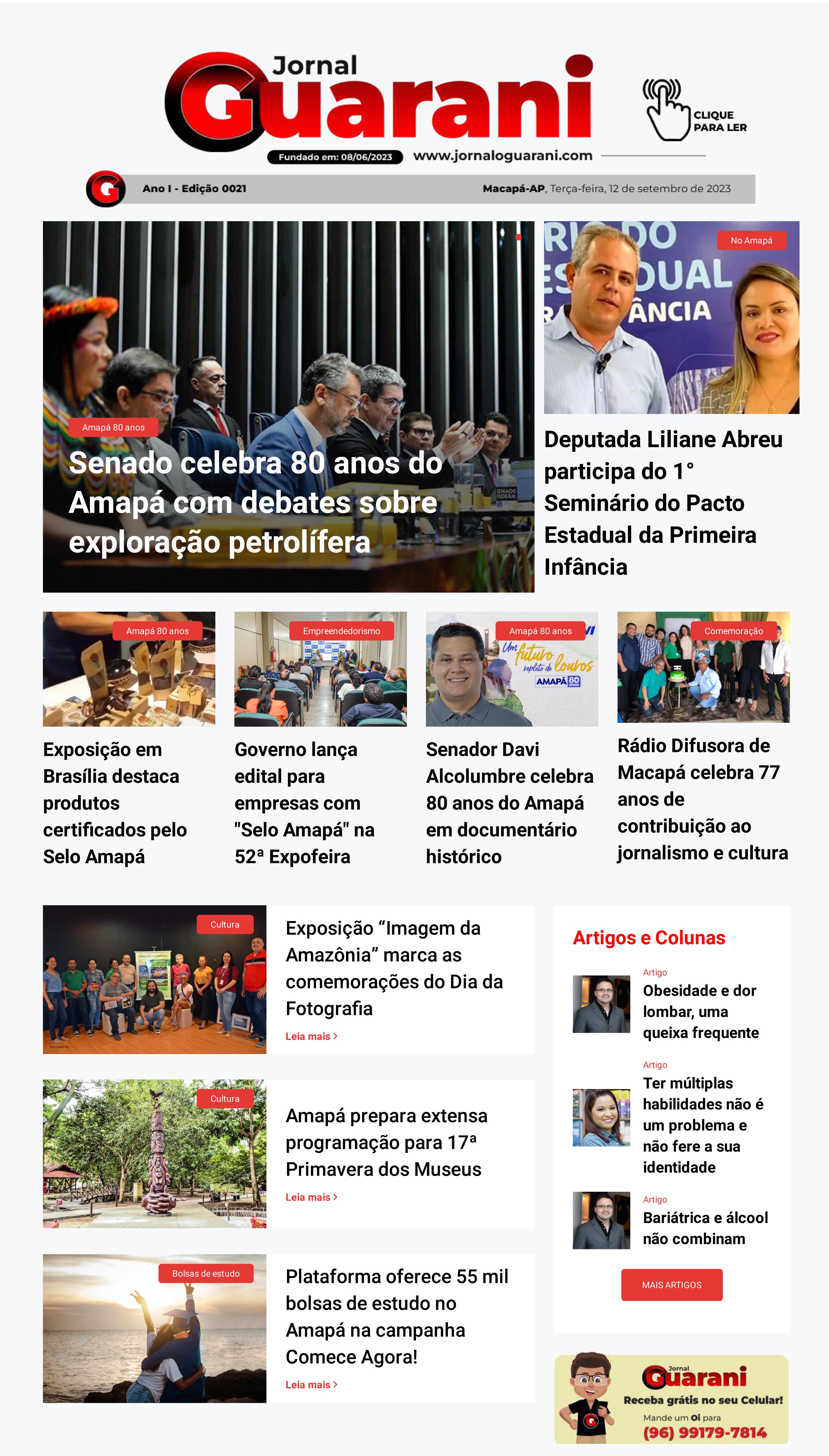Open the 'Obesidade e dor lombar' article link

pyautogui.click(x=700, y=1012)
